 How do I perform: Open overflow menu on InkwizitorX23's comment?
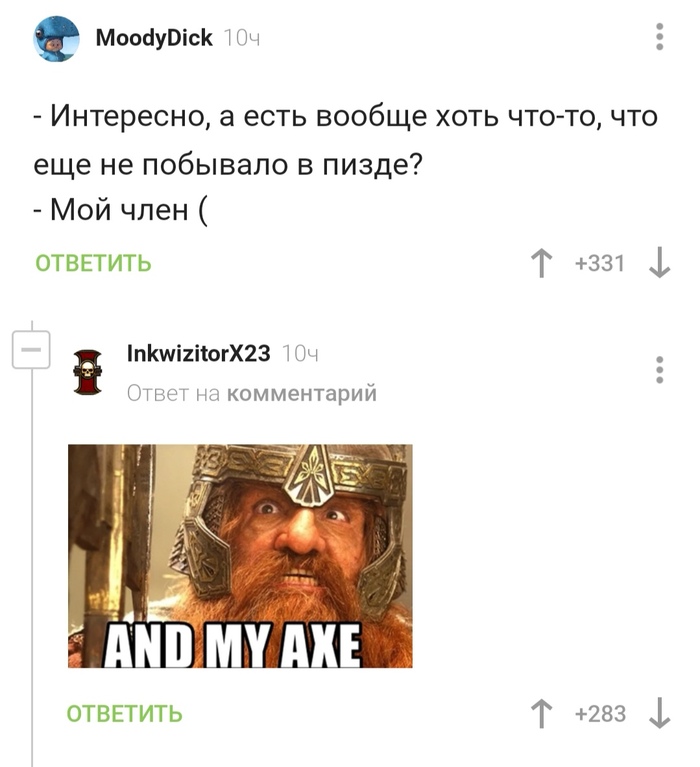(659, 369)
